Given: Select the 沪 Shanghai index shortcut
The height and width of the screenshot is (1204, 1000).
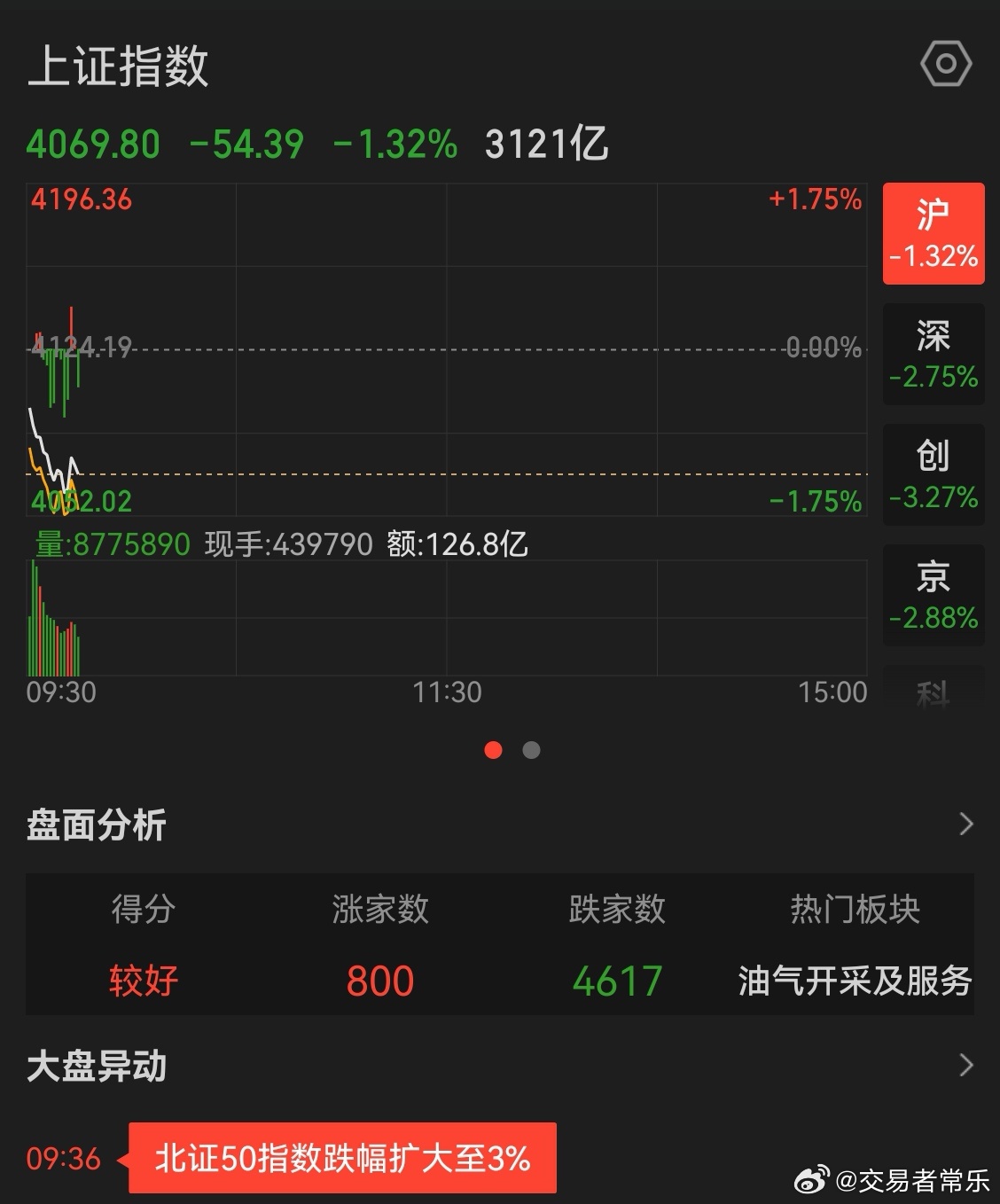Looking at the screenshot, I should (x=933, y=233).
